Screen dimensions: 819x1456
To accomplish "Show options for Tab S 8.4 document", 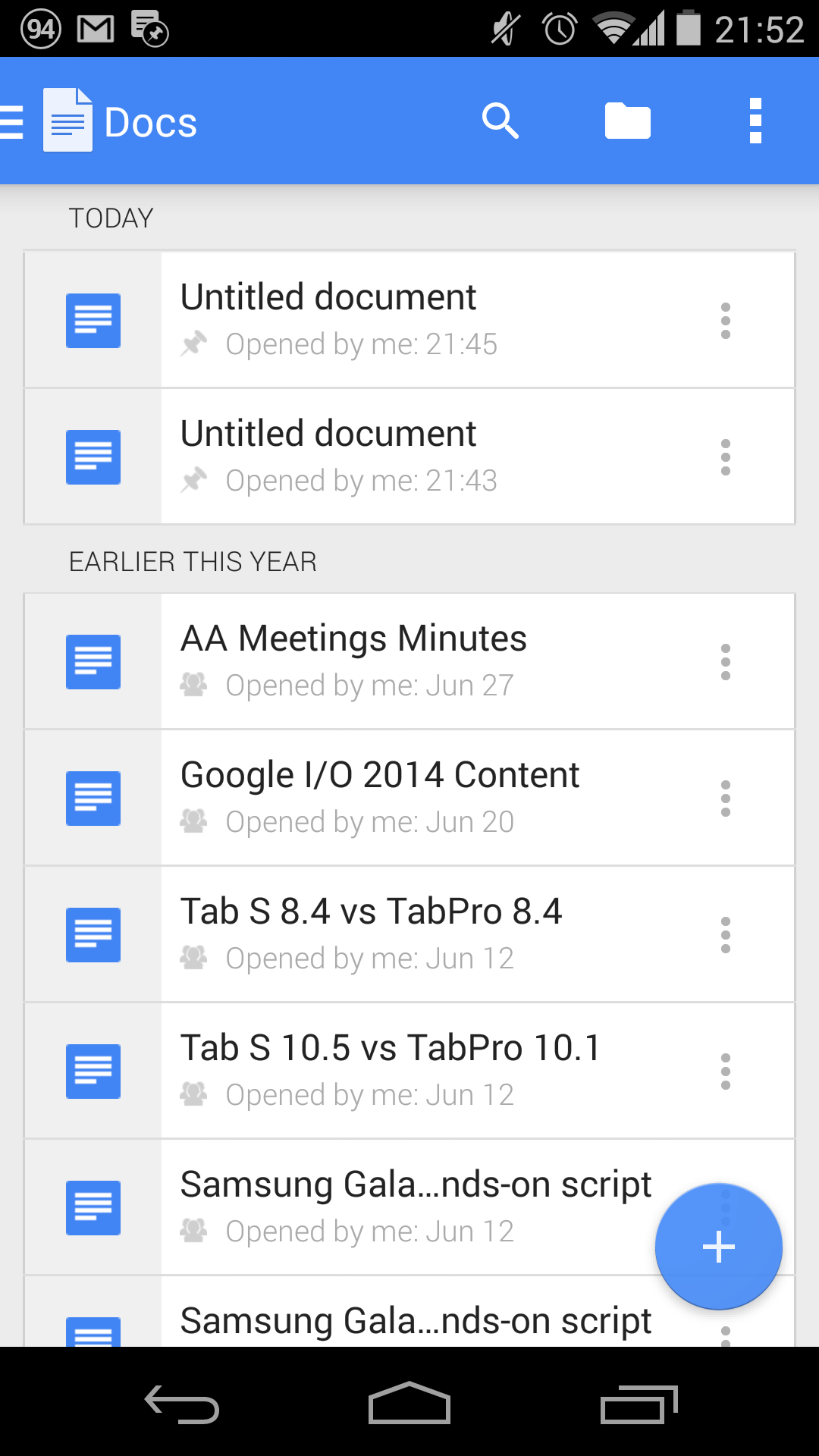I will tap(726, 935).
